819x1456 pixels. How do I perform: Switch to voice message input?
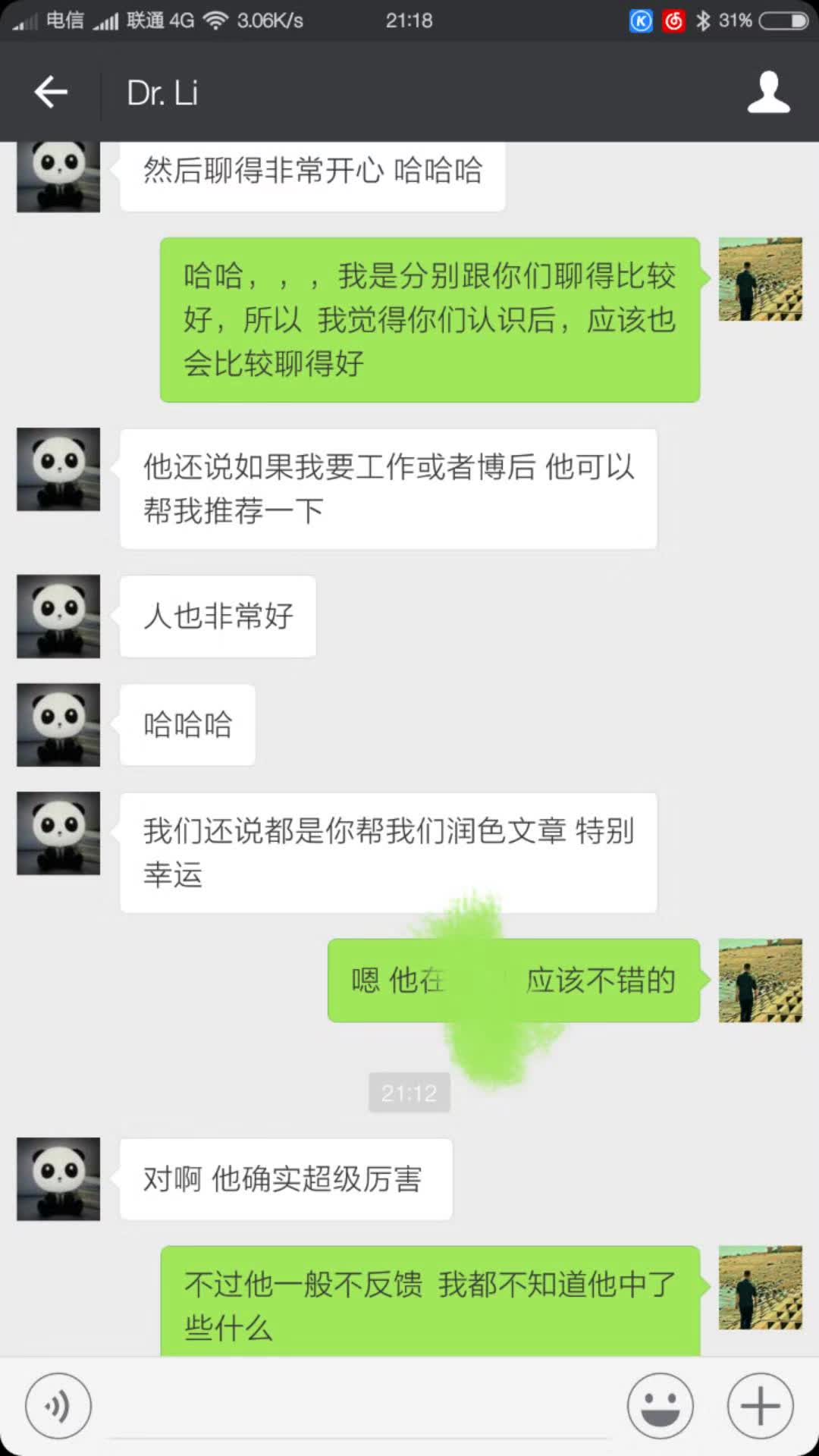[58, 1406]
